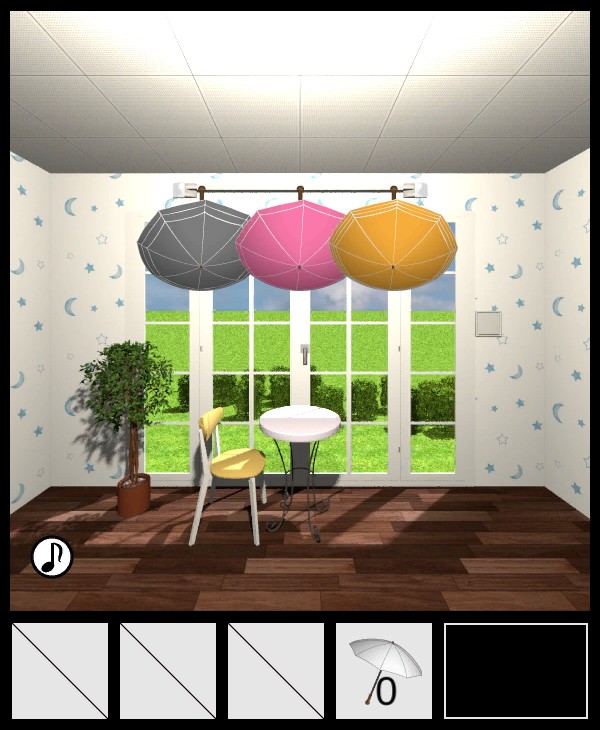Tap the orange hanging umbrella
The image size is (600, 730).
[x=393, y=245]
